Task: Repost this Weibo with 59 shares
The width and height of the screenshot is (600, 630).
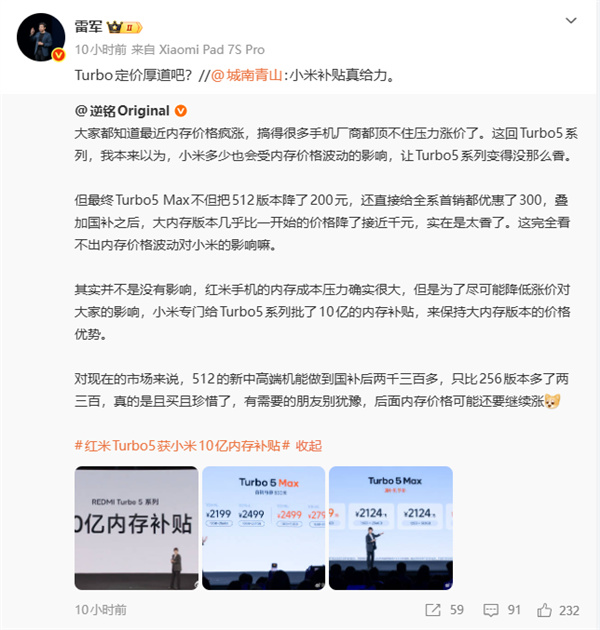Action: 447,609
